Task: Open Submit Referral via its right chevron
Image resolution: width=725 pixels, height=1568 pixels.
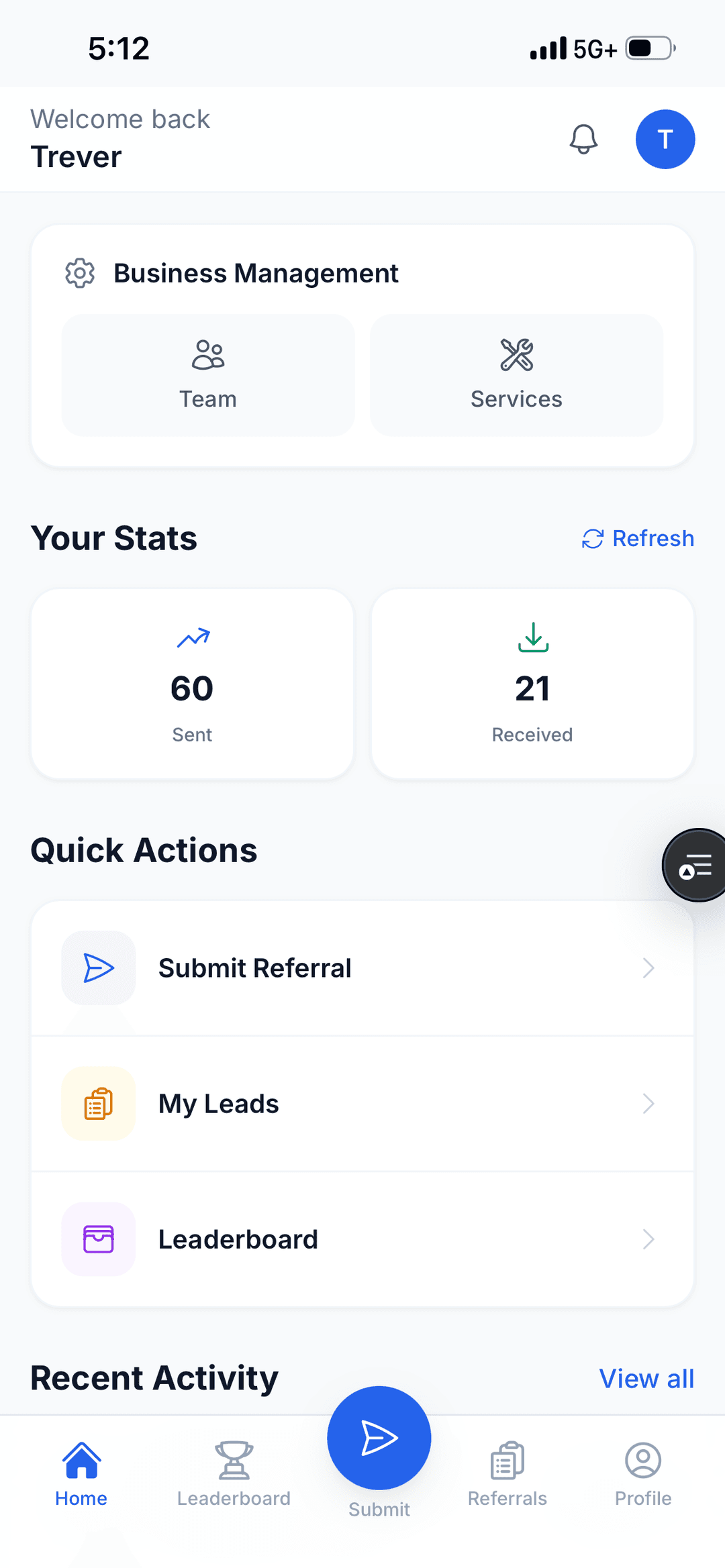Action: (x=647, y=968)
